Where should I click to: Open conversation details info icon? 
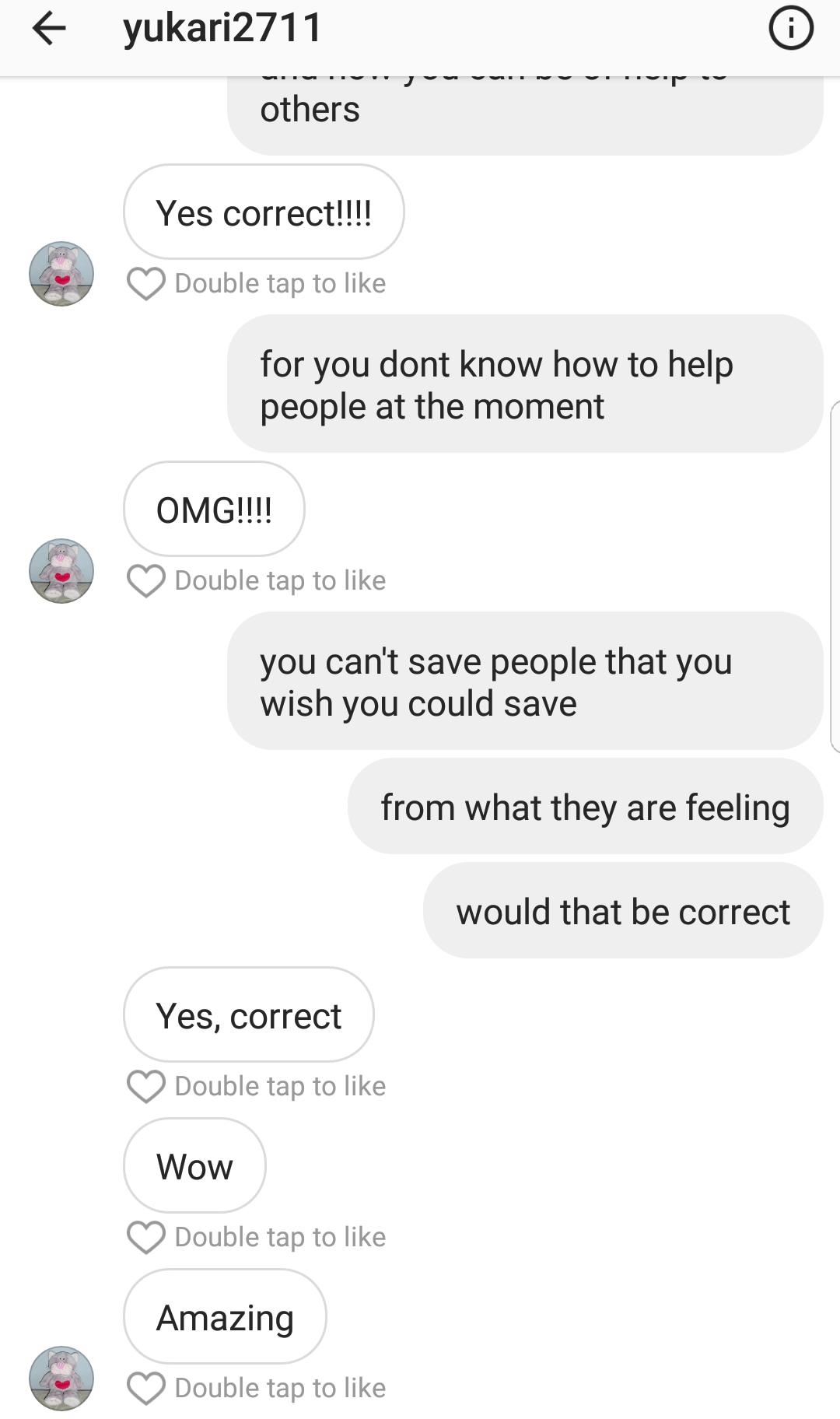(x=790, y=29)
